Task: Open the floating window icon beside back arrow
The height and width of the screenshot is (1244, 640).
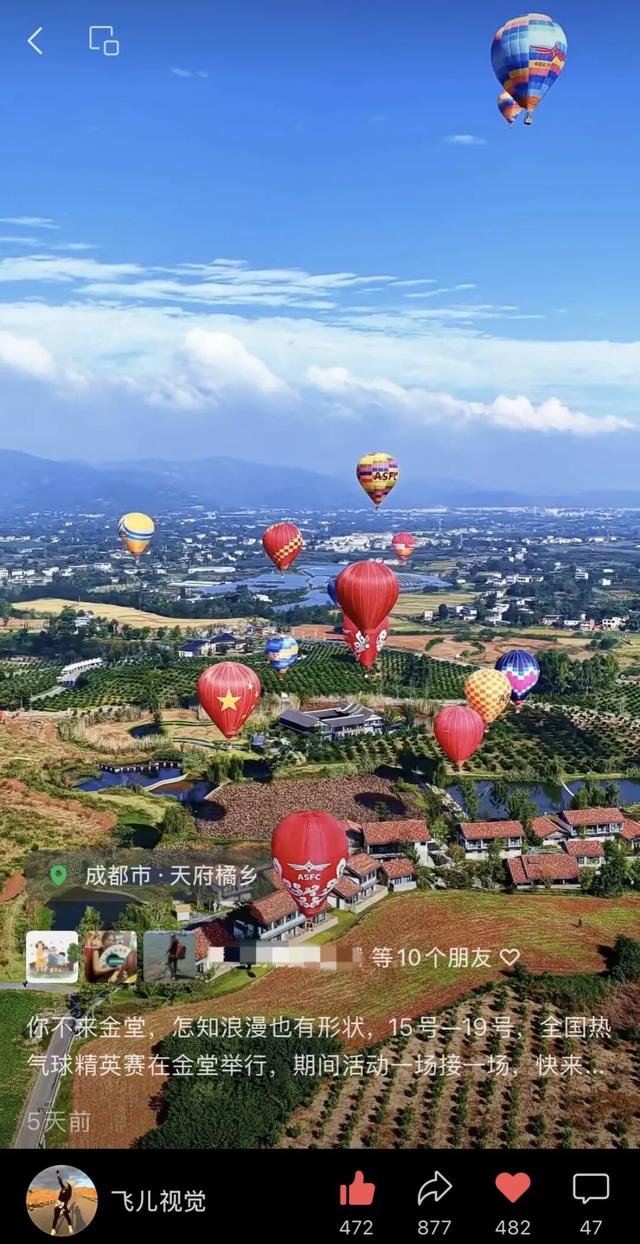Action: point(104,41)
